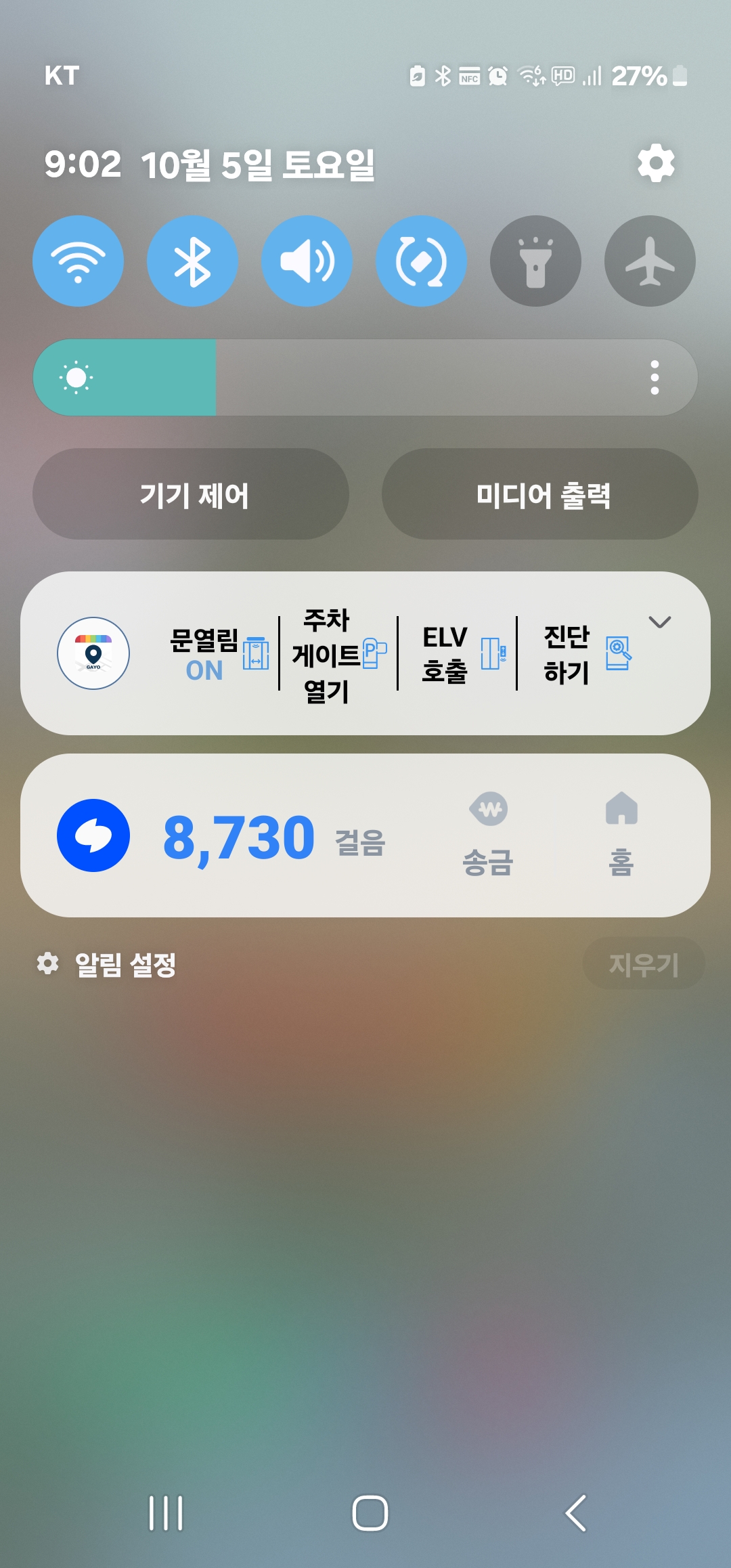Toggle auto rotate

tap(421, 261)
